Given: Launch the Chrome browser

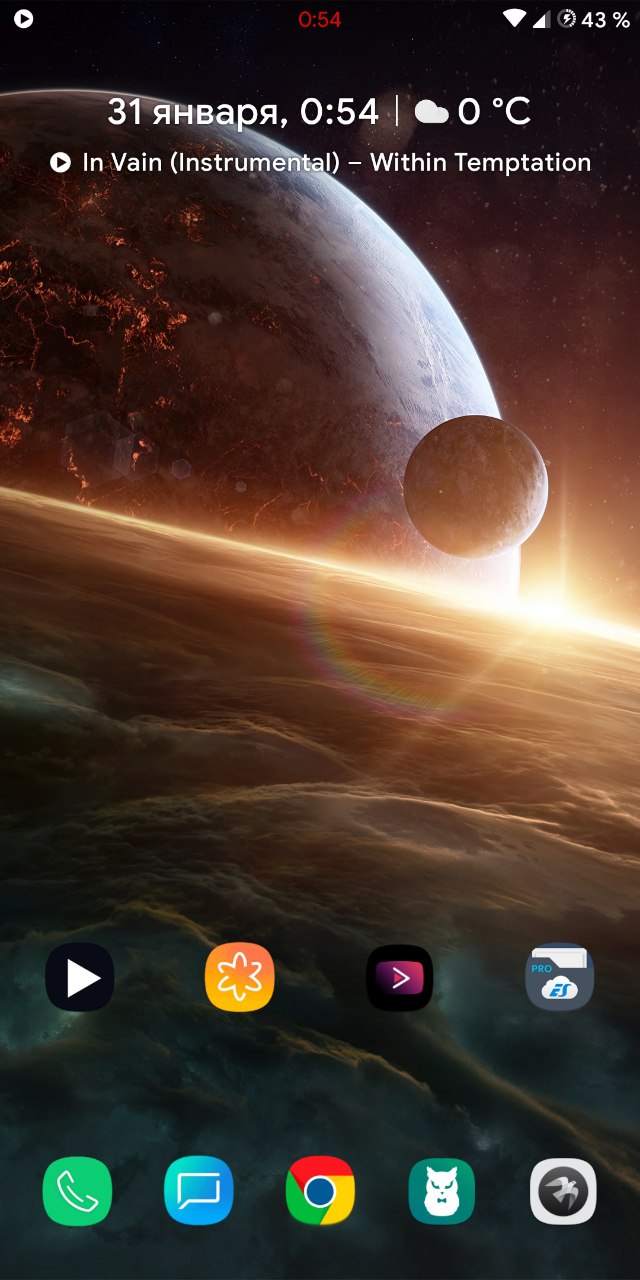Looking at the screenshot, I should click(320, 1191).
